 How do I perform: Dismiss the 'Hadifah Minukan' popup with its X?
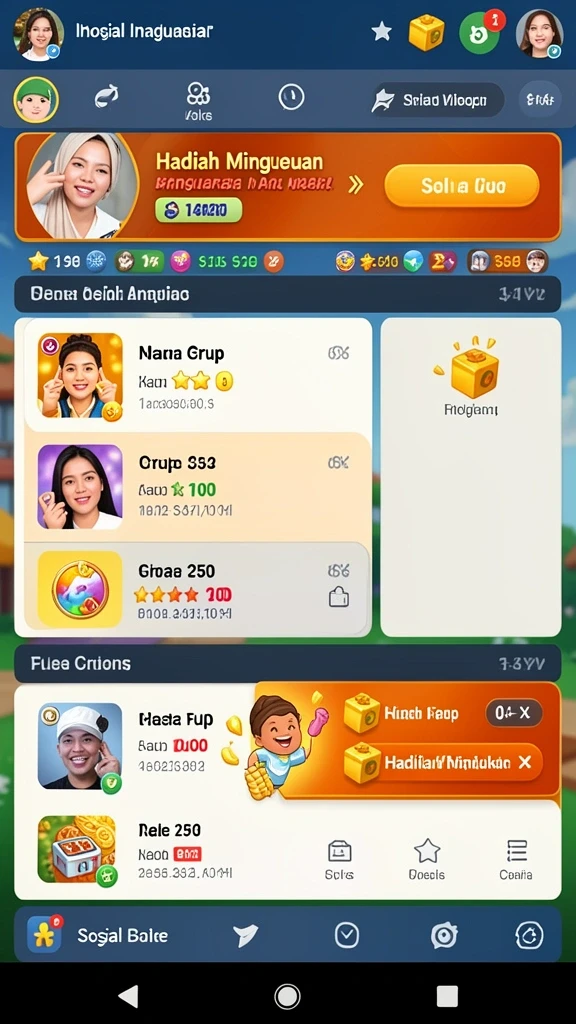click(x=524, y=762)
